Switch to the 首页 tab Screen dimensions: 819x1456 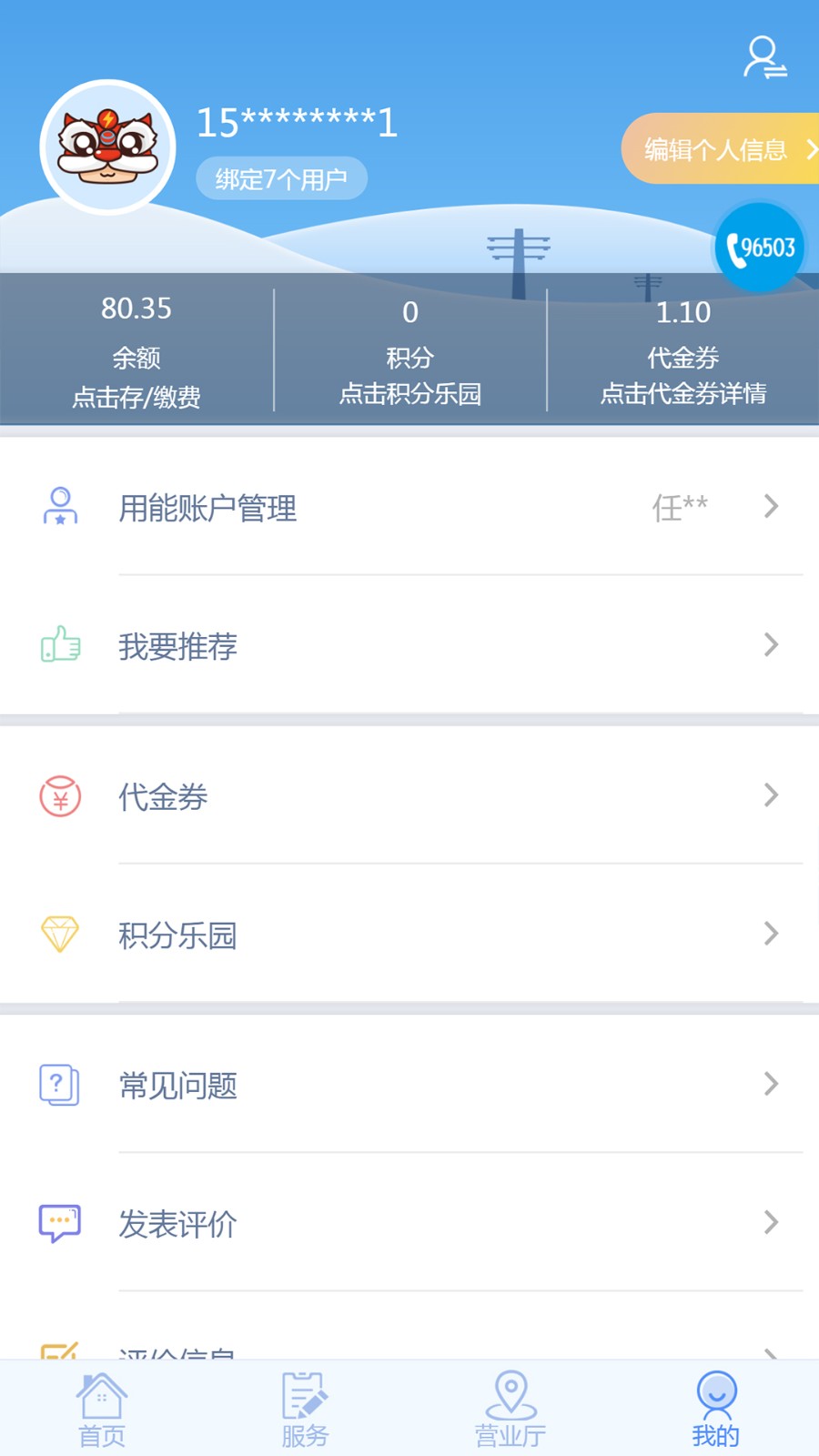(102, 1410)
